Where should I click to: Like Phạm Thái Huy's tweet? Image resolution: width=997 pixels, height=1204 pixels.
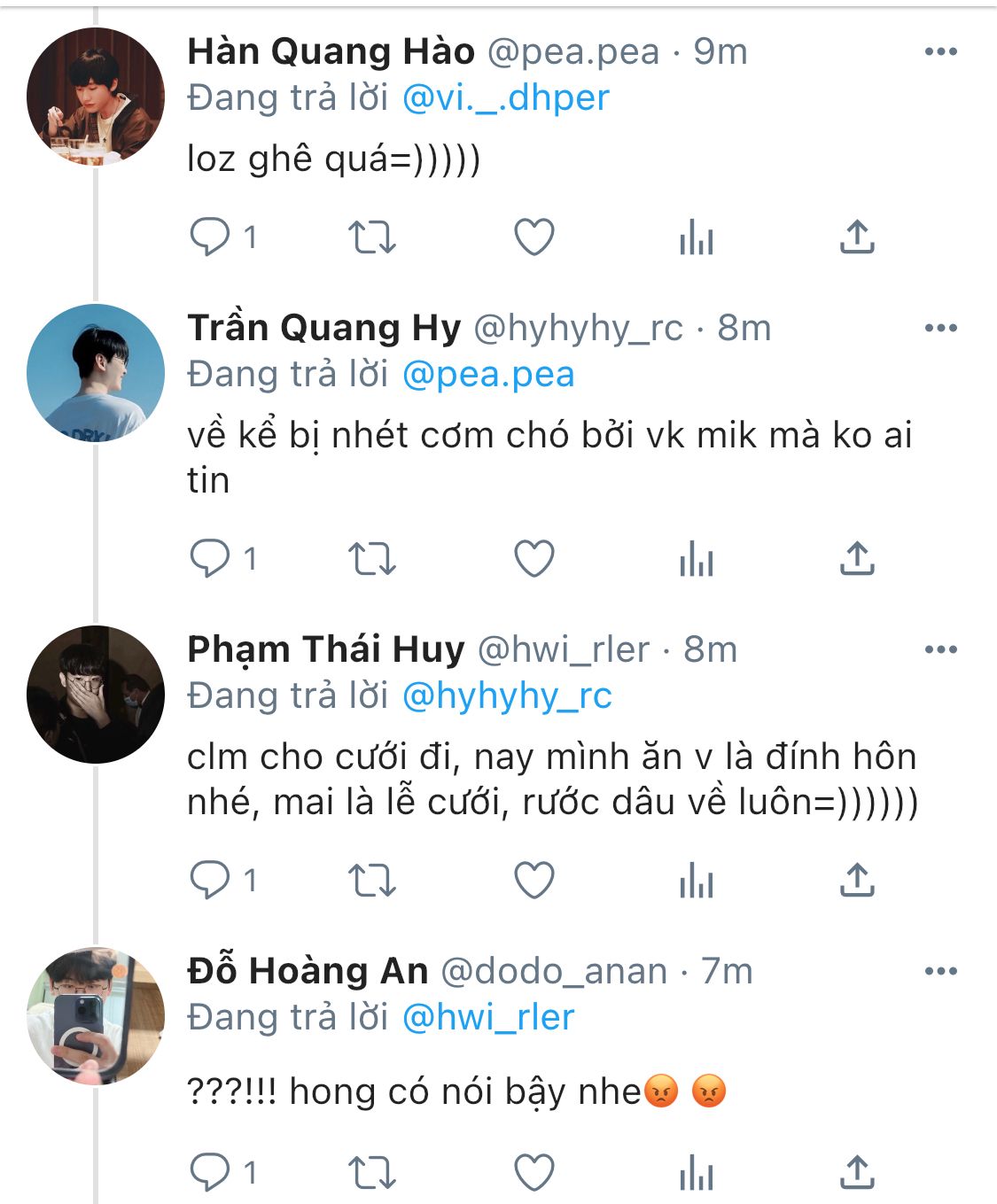[x=534, y=880]
